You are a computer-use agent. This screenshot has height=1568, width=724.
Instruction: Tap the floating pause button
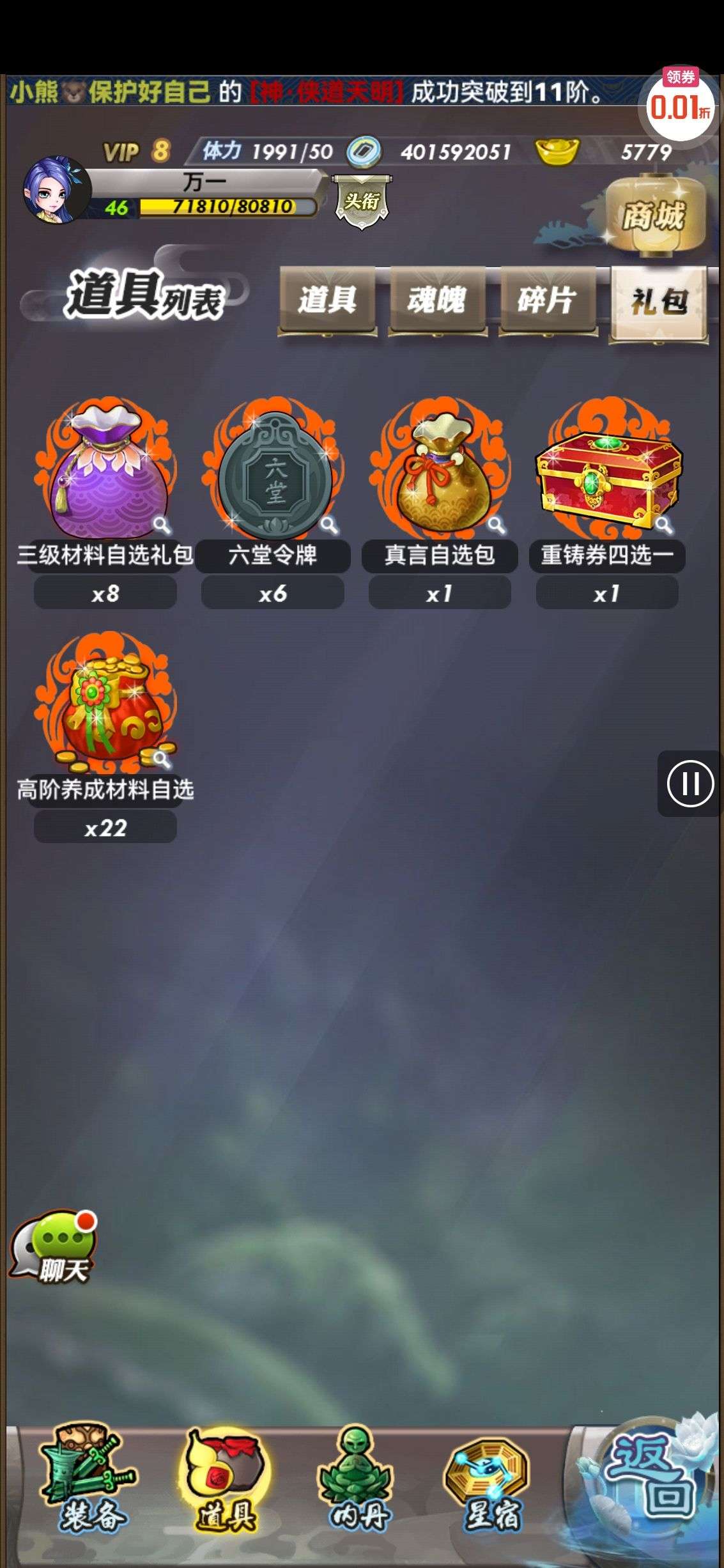click(x=690, y=783)
